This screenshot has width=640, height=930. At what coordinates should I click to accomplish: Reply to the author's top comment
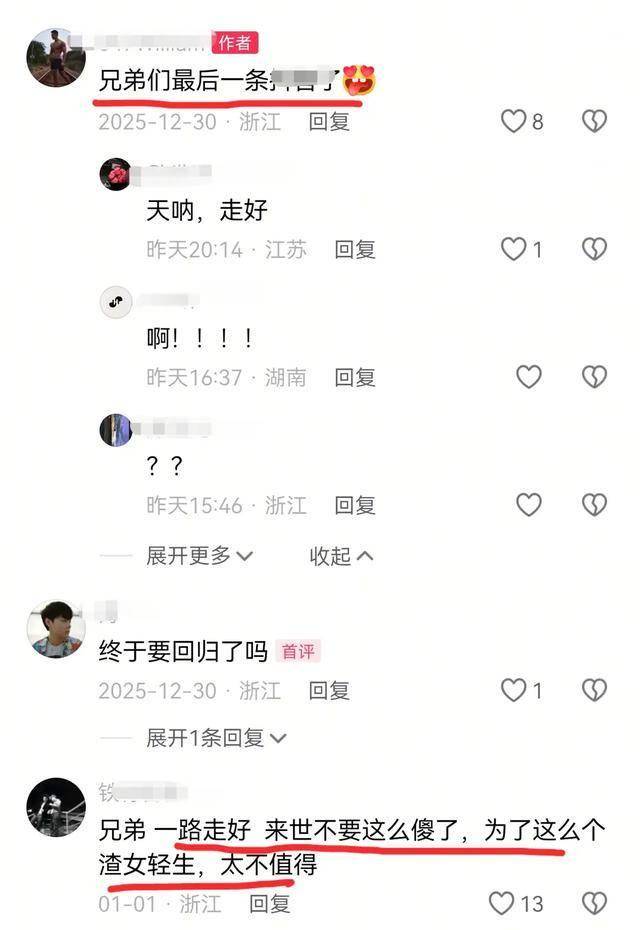point(329,122)
